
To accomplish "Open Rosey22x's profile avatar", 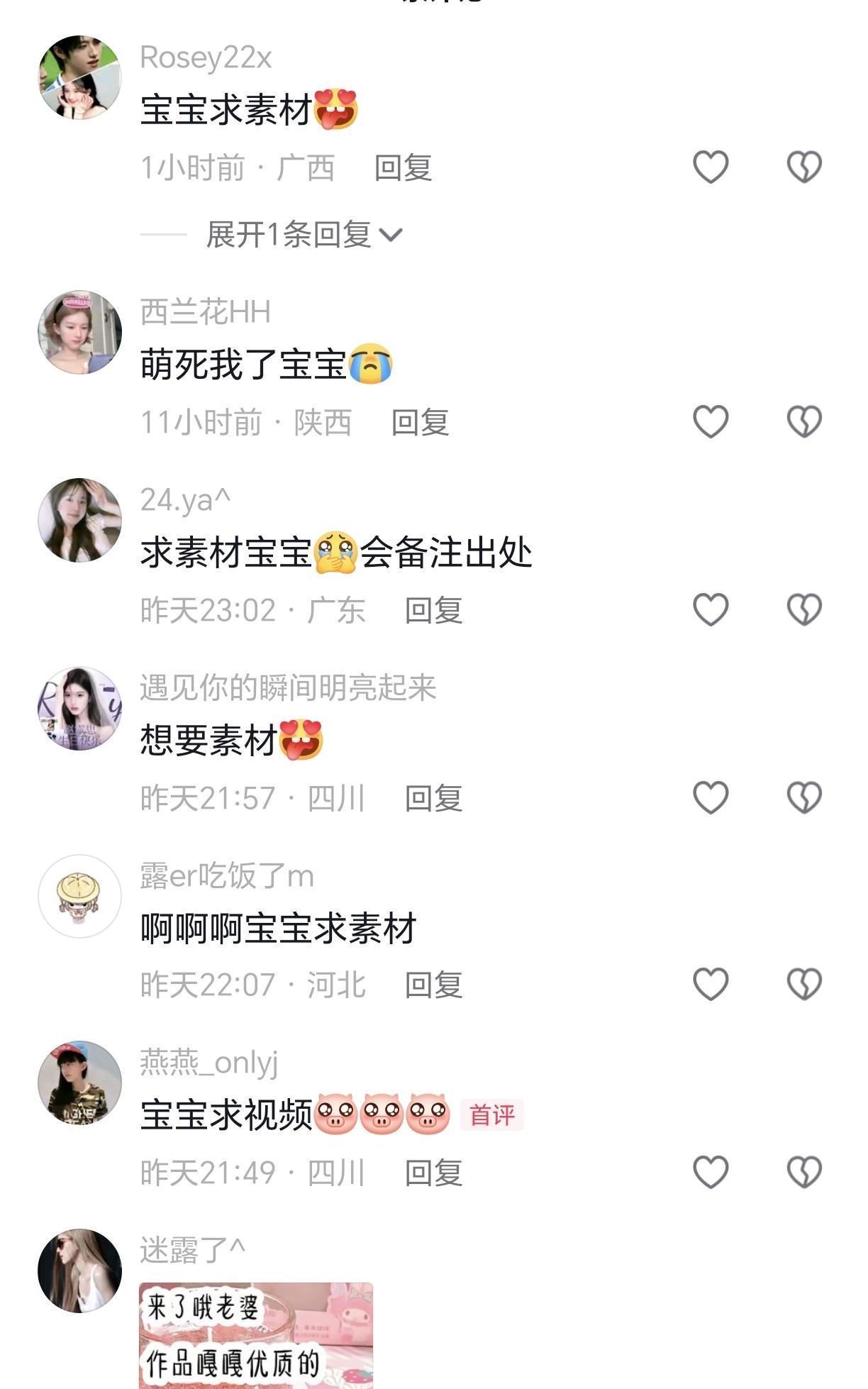I will pos(79,77).
